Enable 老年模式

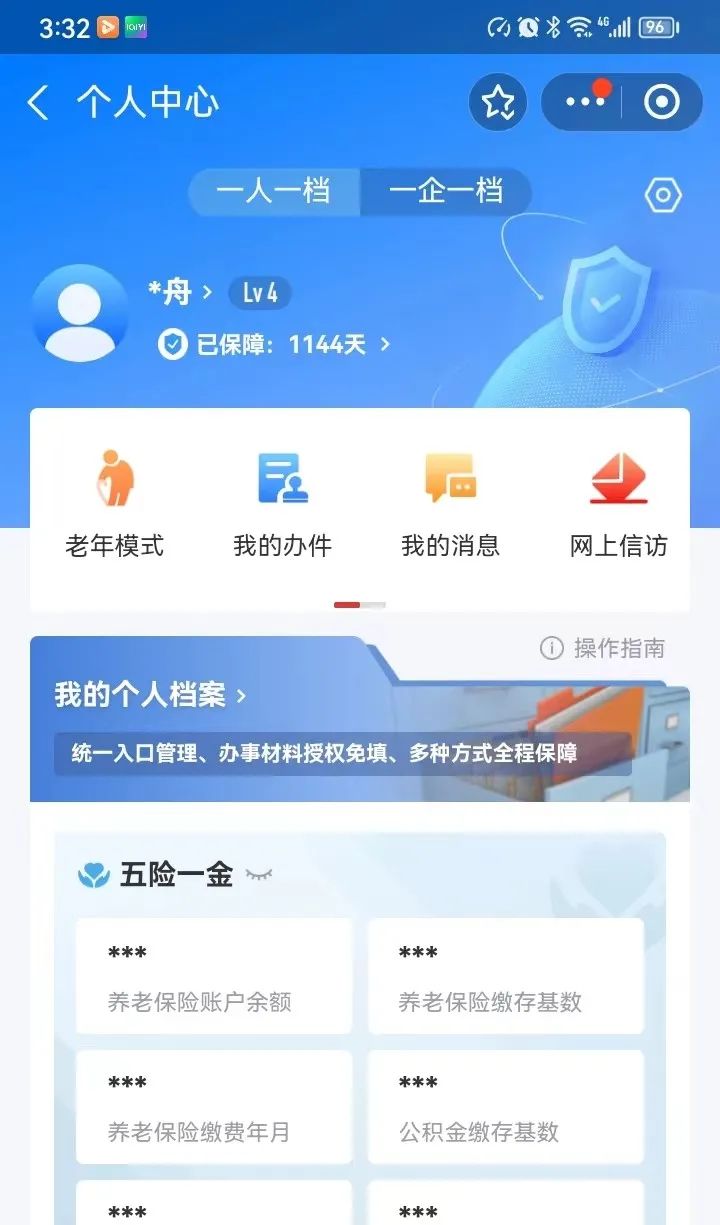[x=114, y=504]
